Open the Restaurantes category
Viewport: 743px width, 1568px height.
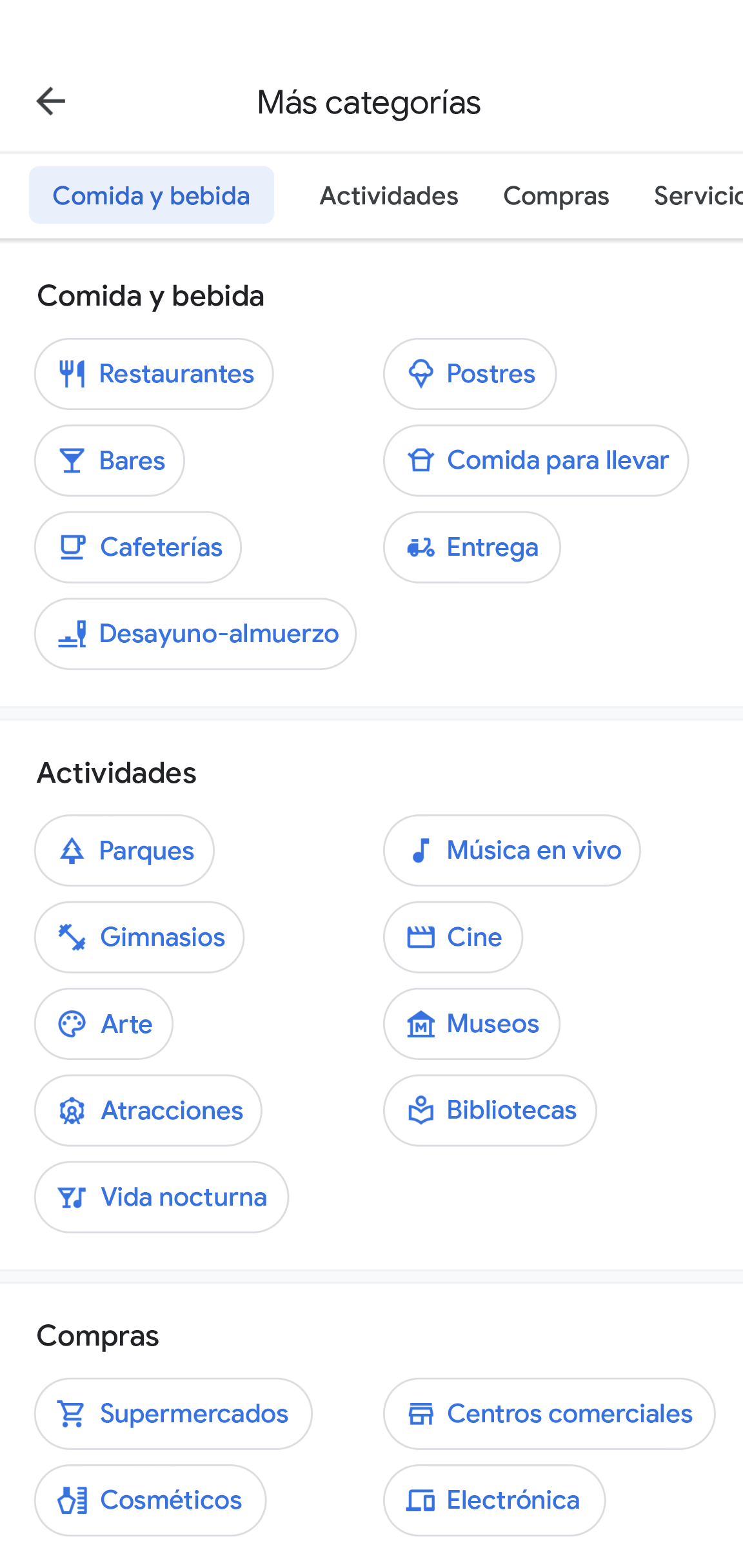[154, 374]
